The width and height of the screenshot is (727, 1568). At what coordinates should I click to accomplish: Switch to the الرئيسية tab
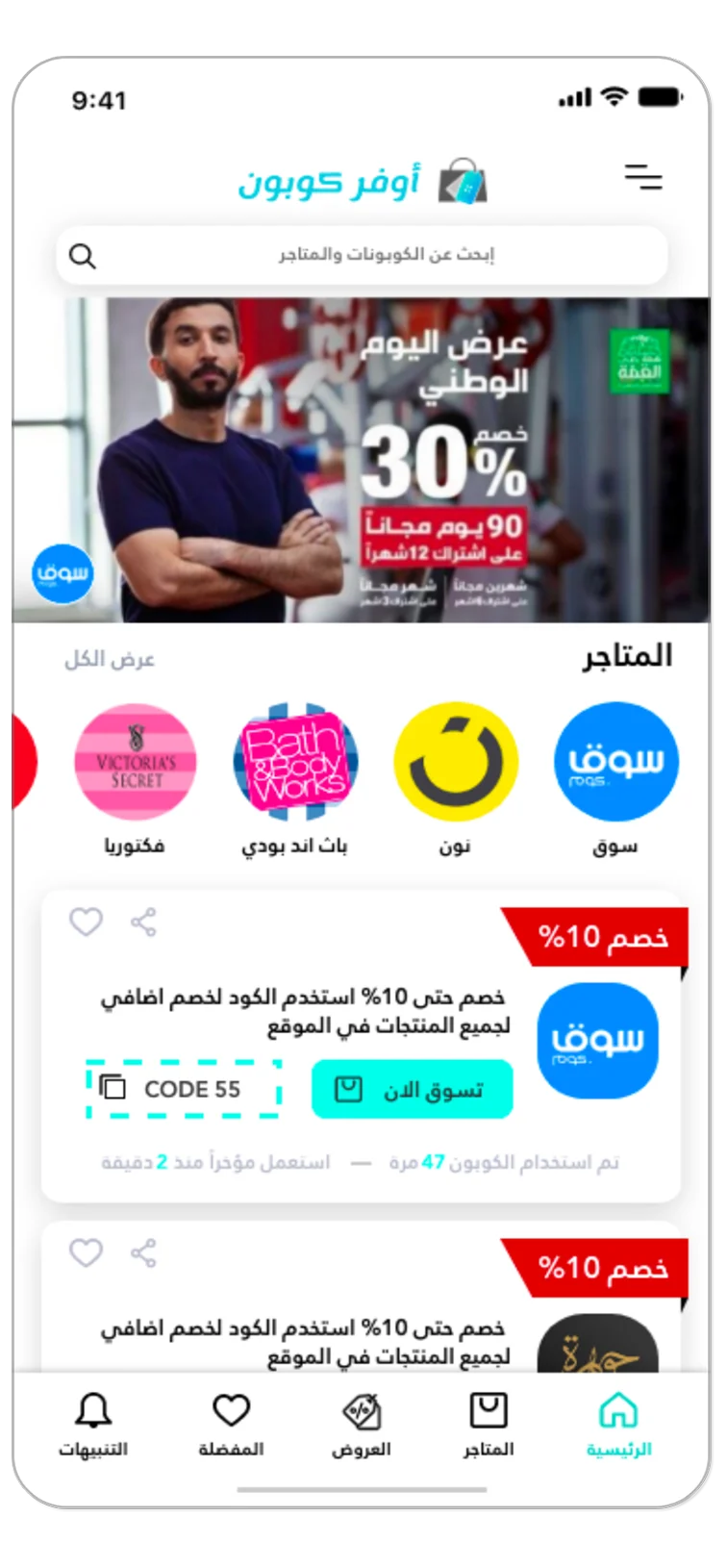618,1425
